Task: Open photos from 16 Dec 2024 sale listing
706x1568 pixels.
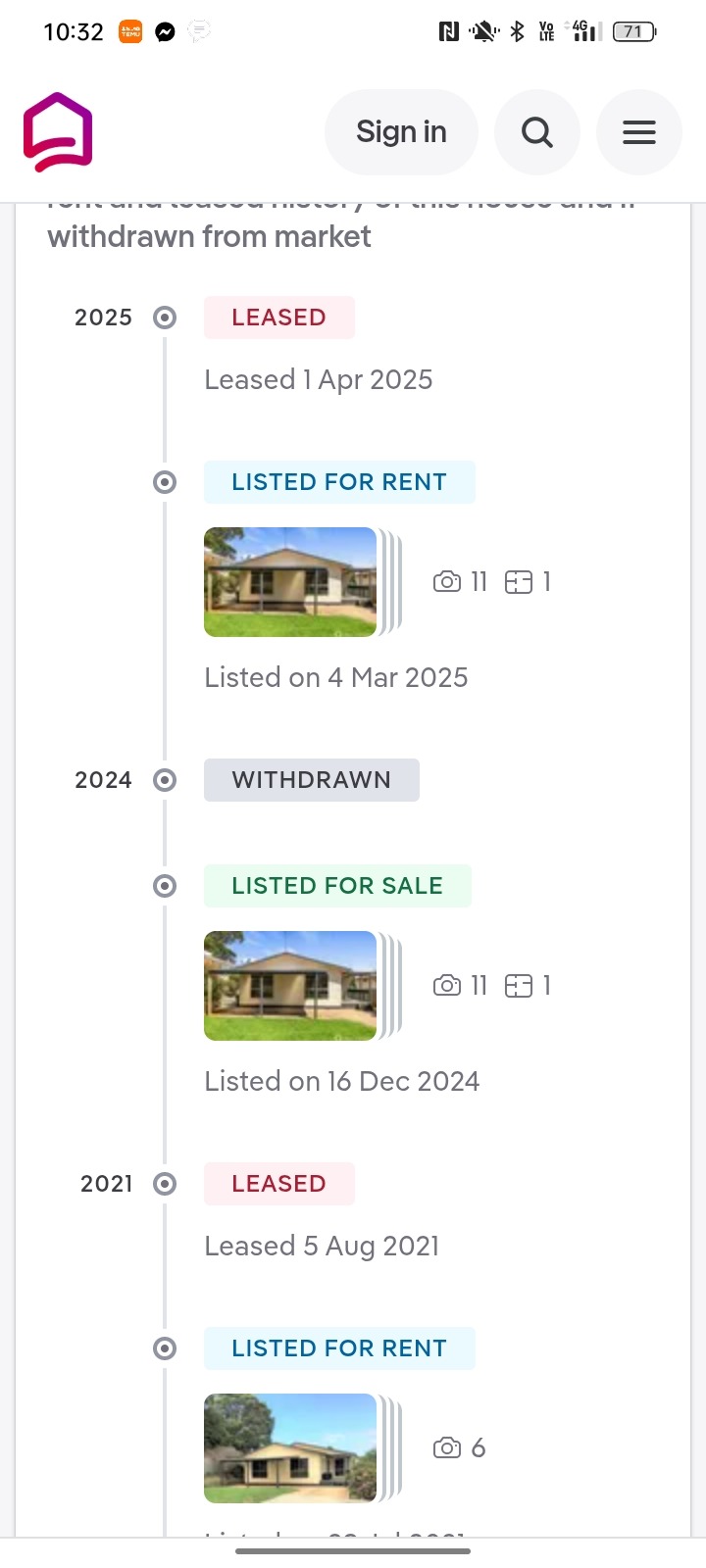Action: tap(291, 986)
